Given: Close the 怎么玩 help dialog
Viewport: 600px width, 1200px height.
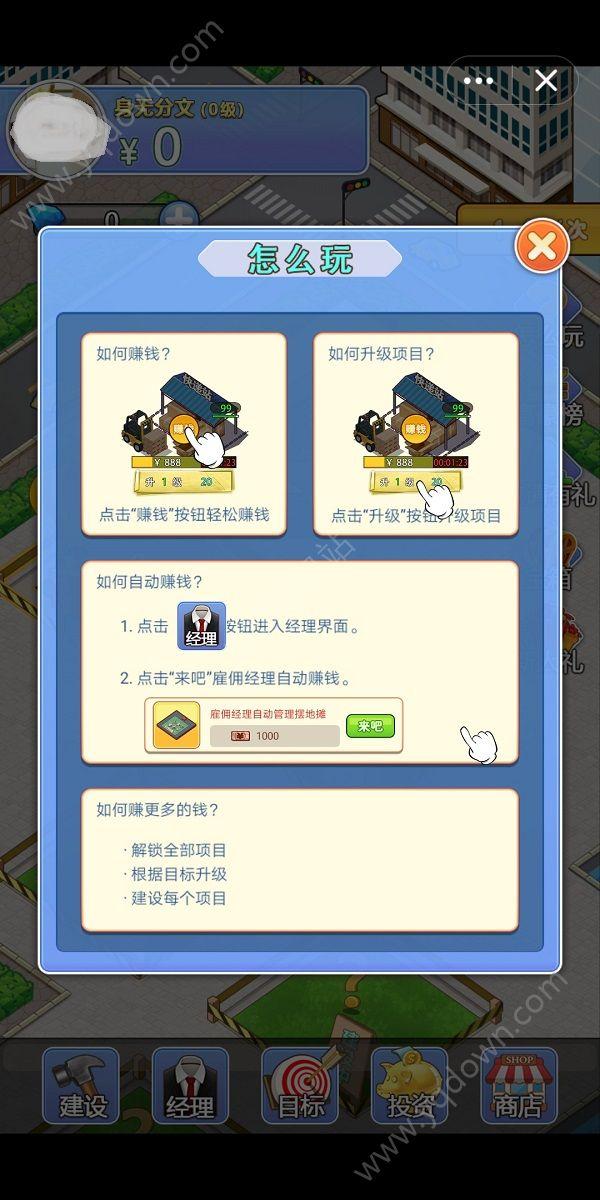Looking at the screenshot, I should click(541, 246).
